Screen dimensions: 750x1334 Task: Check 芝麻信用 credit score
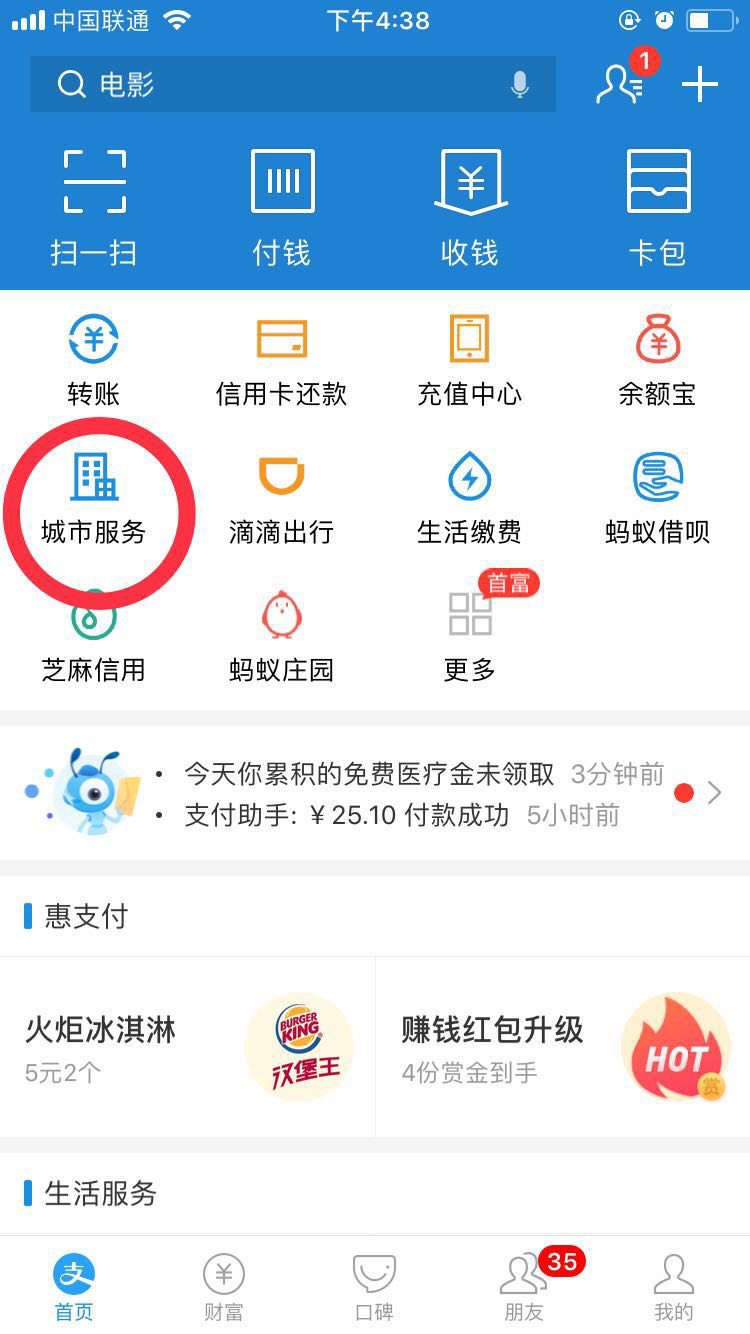94,635
